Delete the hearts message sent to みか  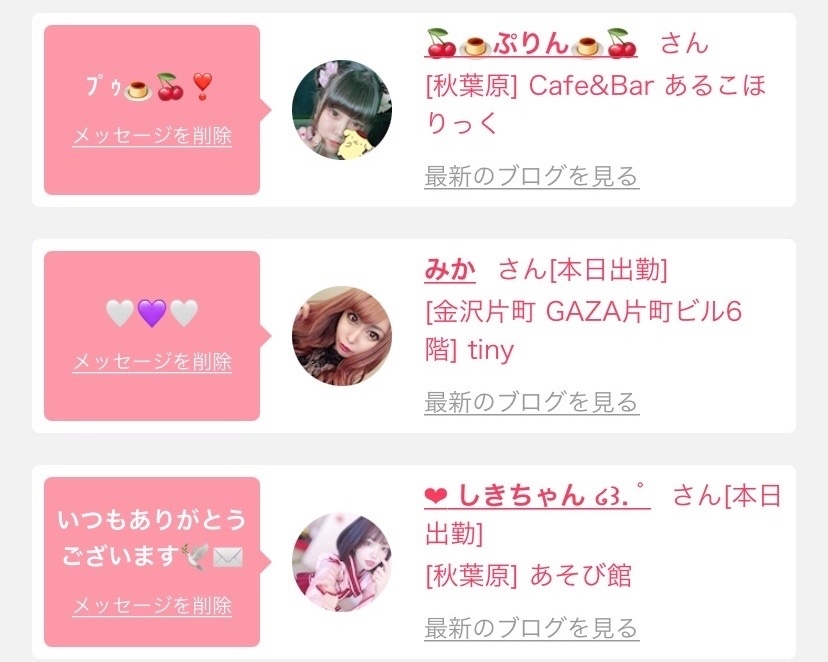point(152,362)
